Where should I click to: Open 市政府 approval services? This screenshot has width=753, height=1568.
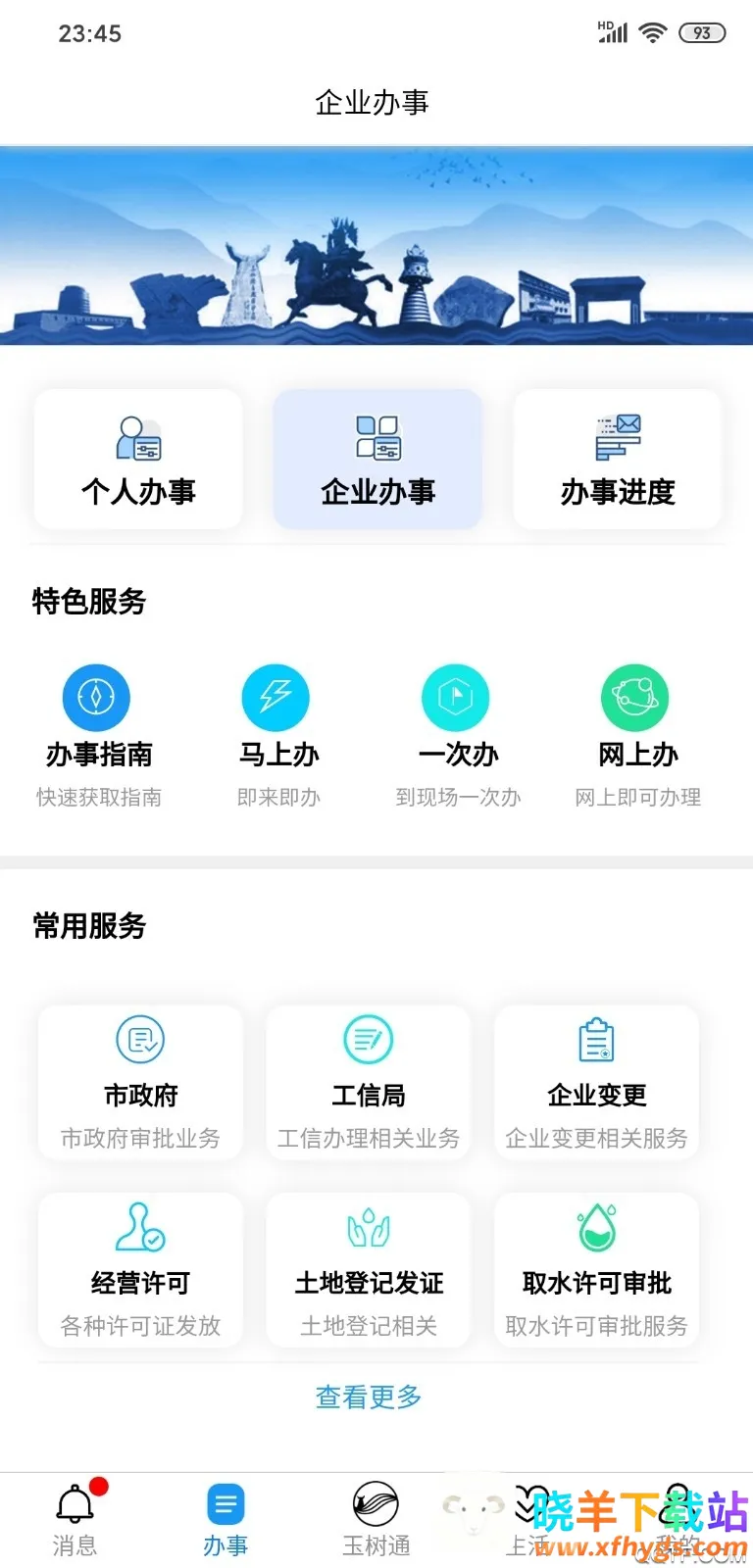140,1083
